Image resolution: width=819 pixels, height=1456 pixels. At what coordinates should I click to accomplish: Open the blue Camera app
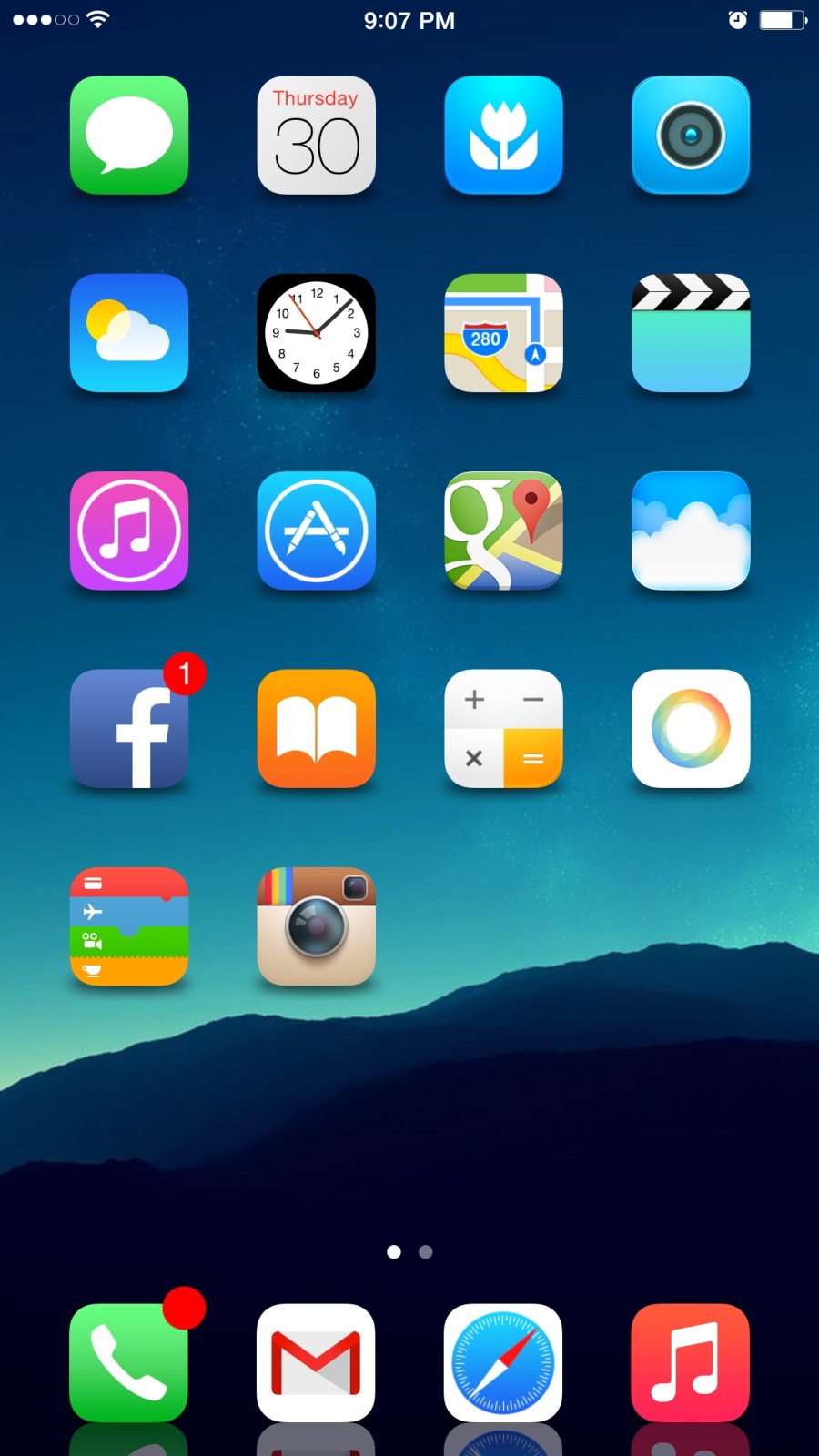[691, 135]
